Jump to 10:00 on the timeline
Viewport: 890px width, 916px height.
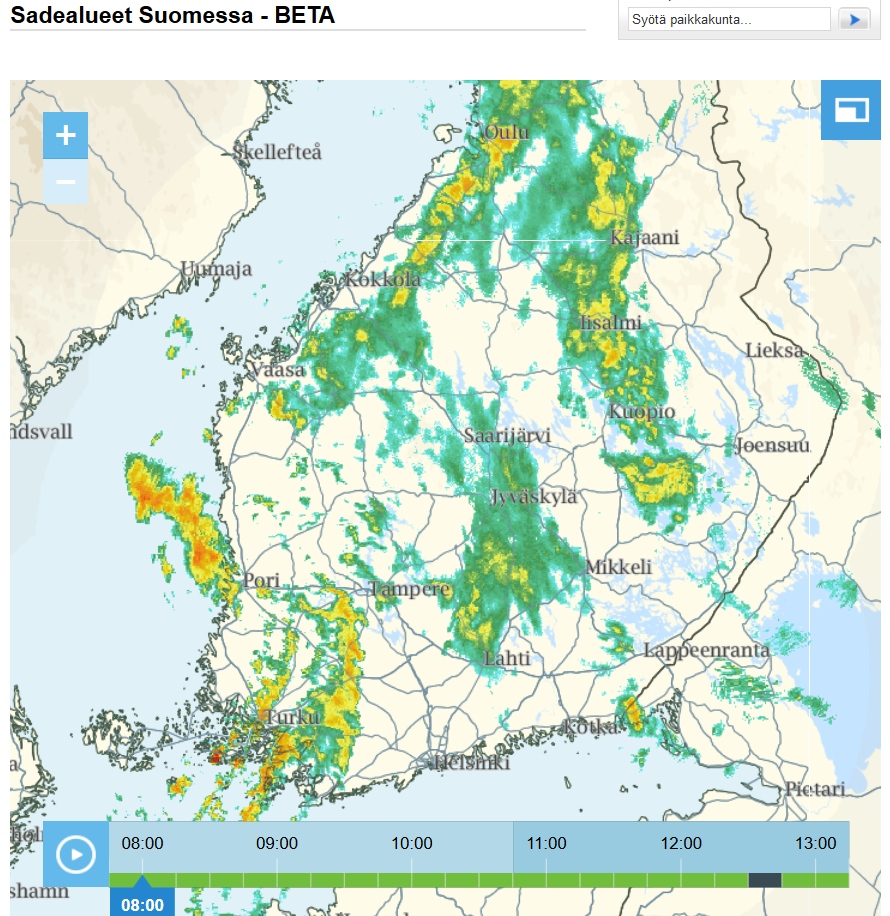412,844
